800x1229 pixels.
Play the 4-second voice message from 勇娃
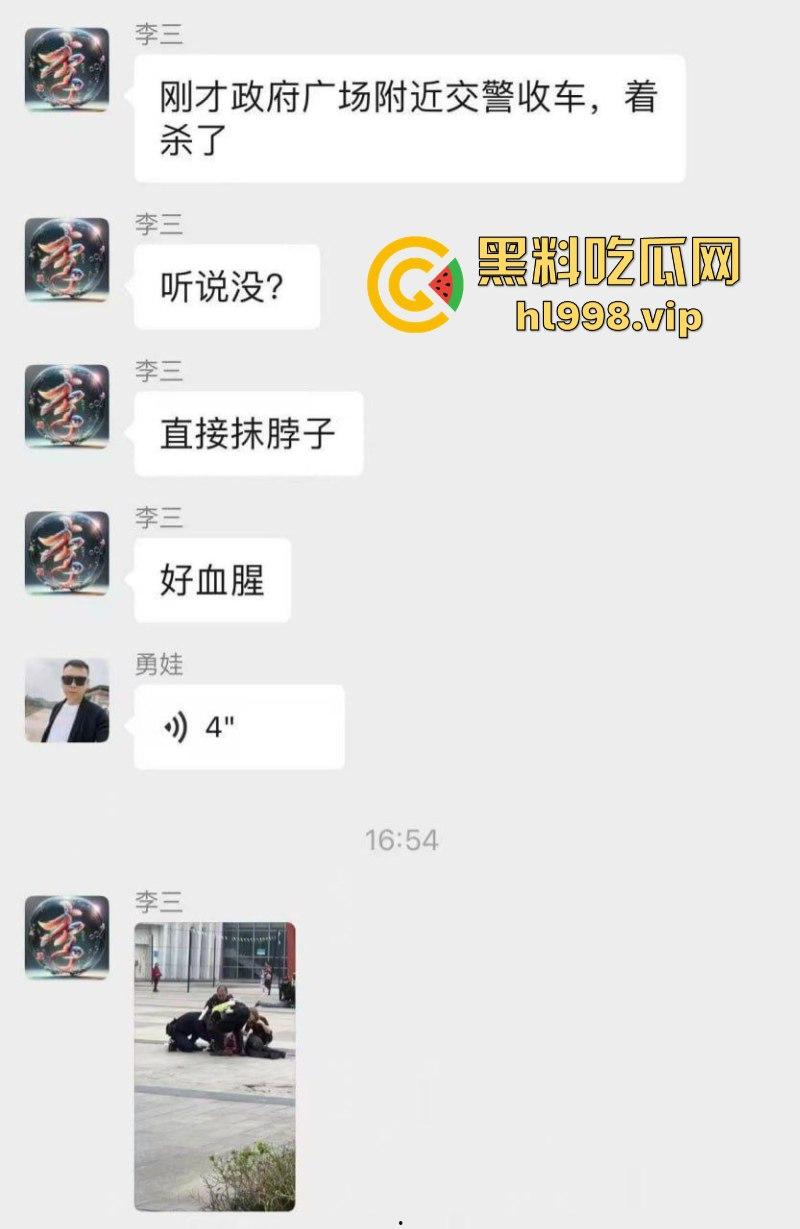238,727
